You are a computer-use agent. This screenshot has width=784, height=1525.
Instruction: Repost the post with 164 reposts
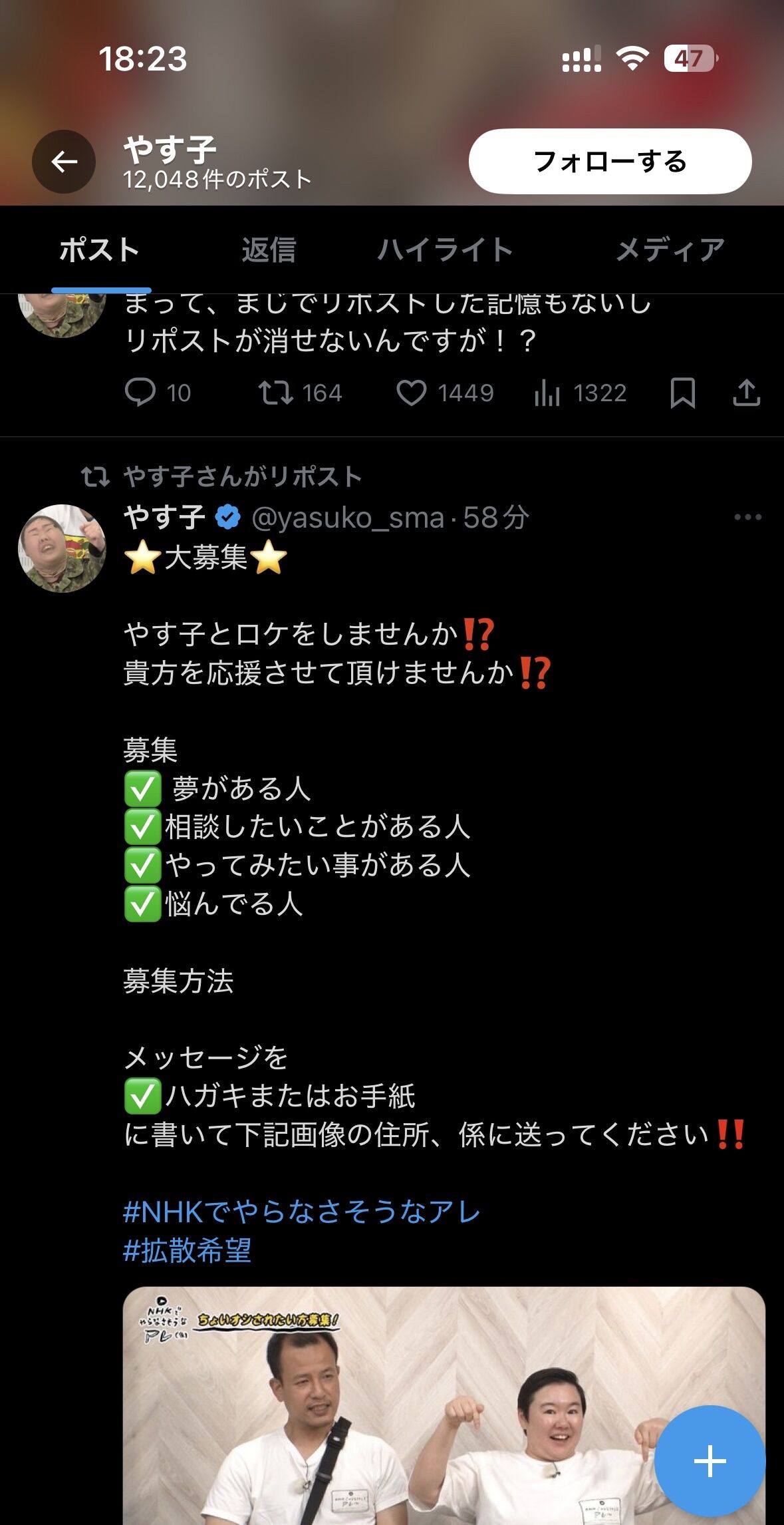[276, 393]
